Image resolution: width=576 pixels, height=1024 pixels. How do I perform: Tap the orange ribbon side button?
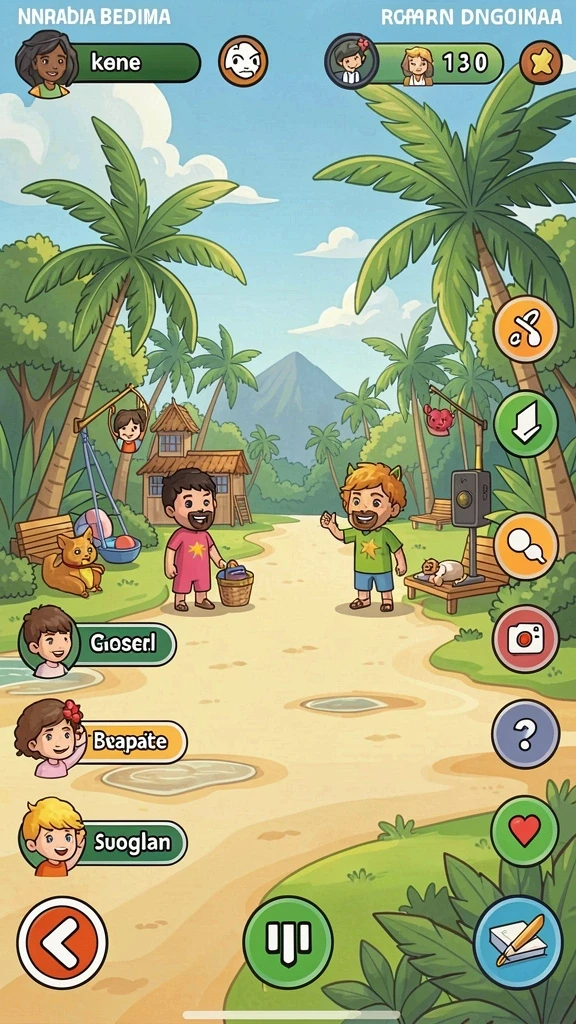point(525,329)
